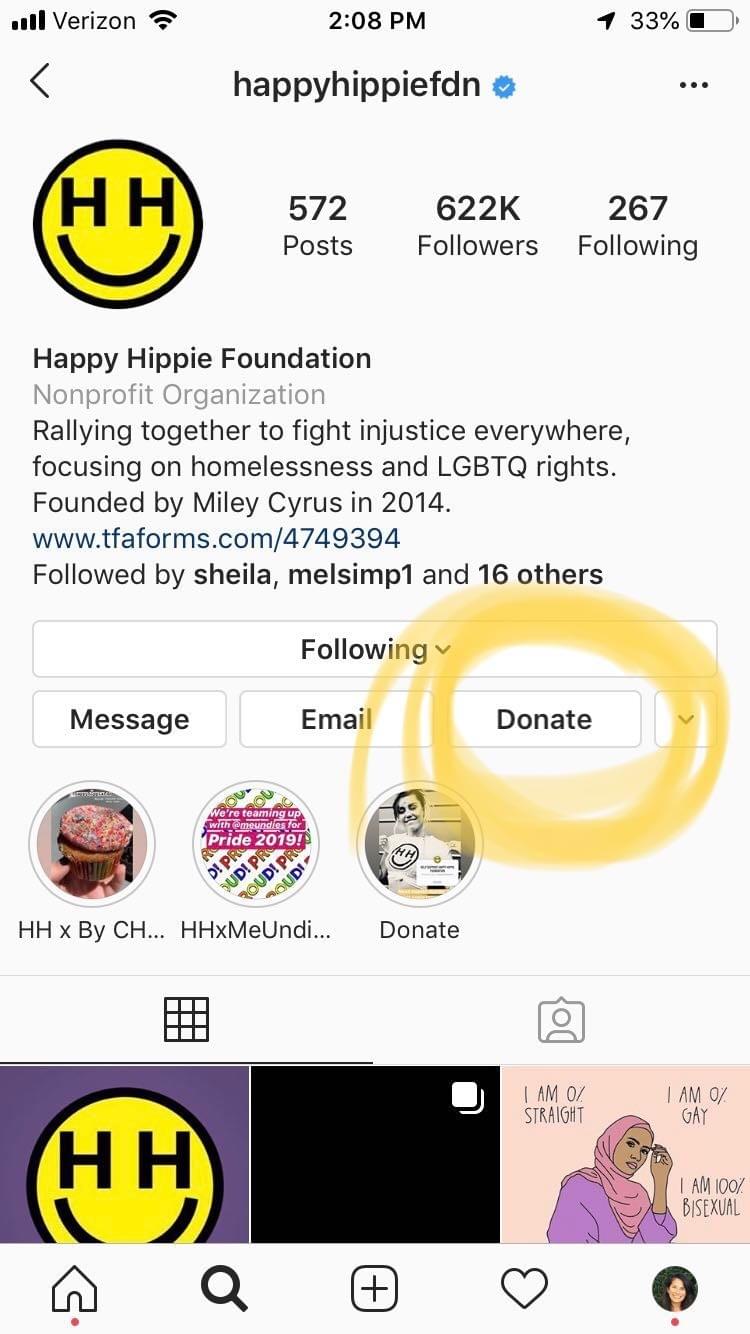Image resolution: width=750 pixels, height=1334 pixels.
Task: Open the HH x By CH... story highlight
Action: 92,845
